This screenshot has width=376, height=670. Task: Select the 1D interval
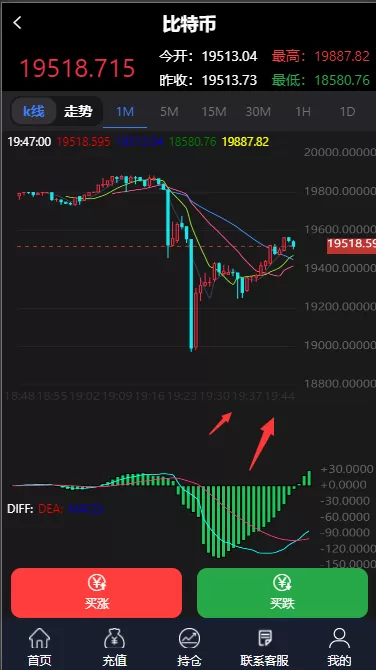click(x=347, y=112)
